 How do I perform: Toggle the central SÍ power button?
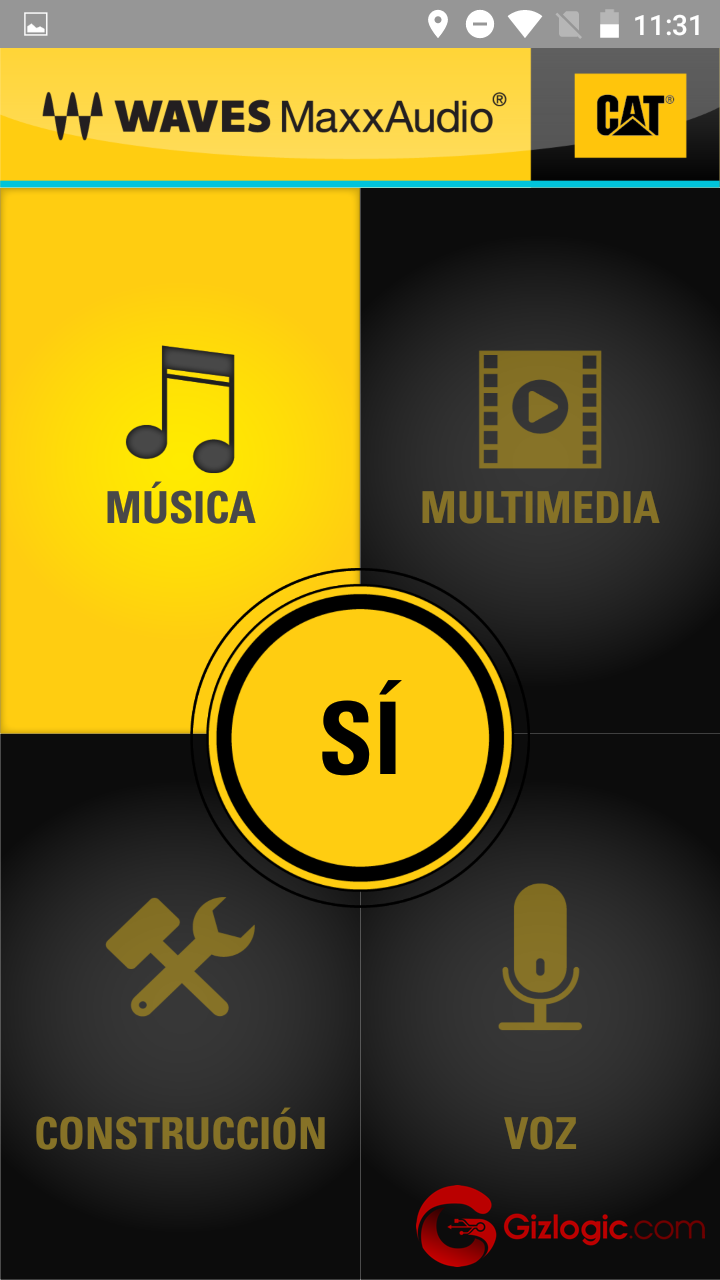point(360,738)
